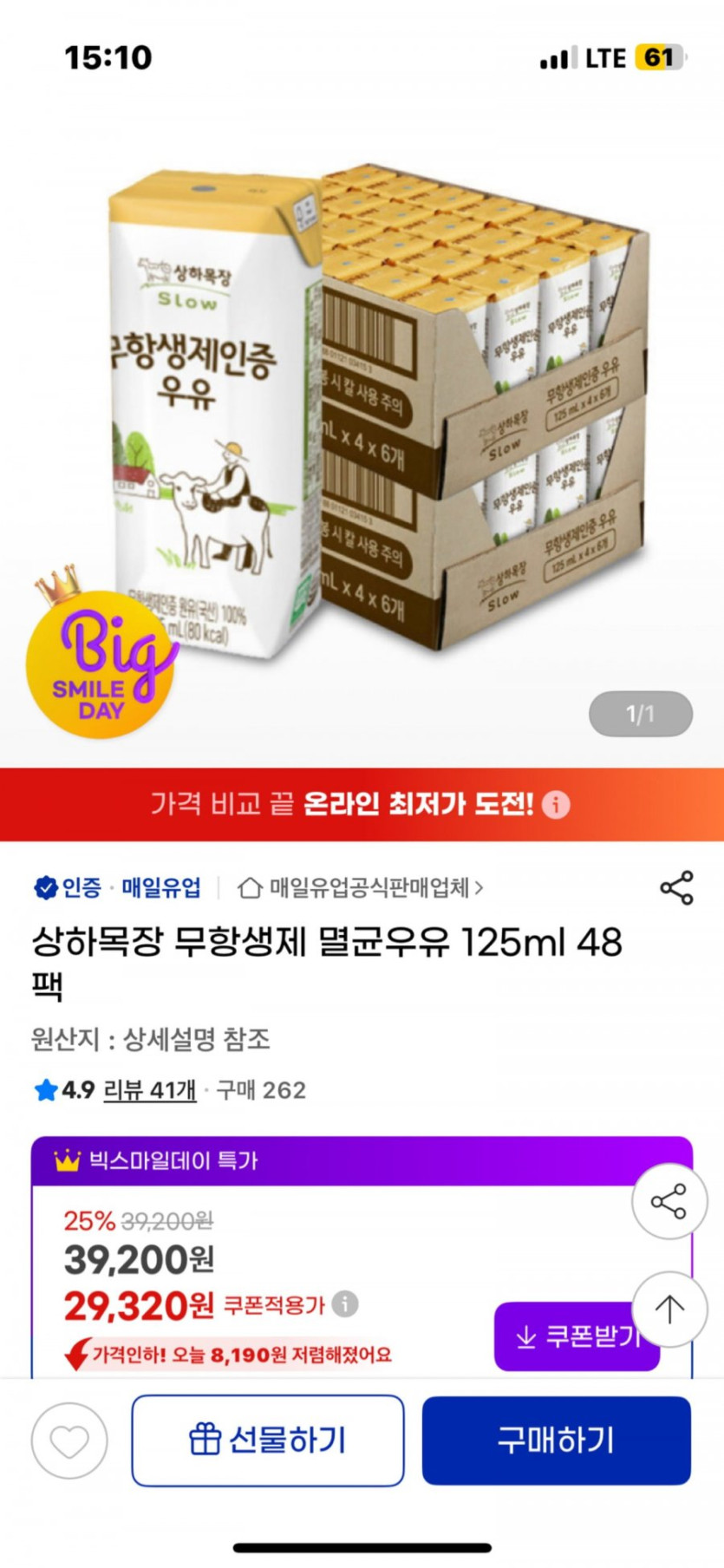Share the product using title-row share icon
This screenshot has width=724, height=1568.
tap(676, 888)
